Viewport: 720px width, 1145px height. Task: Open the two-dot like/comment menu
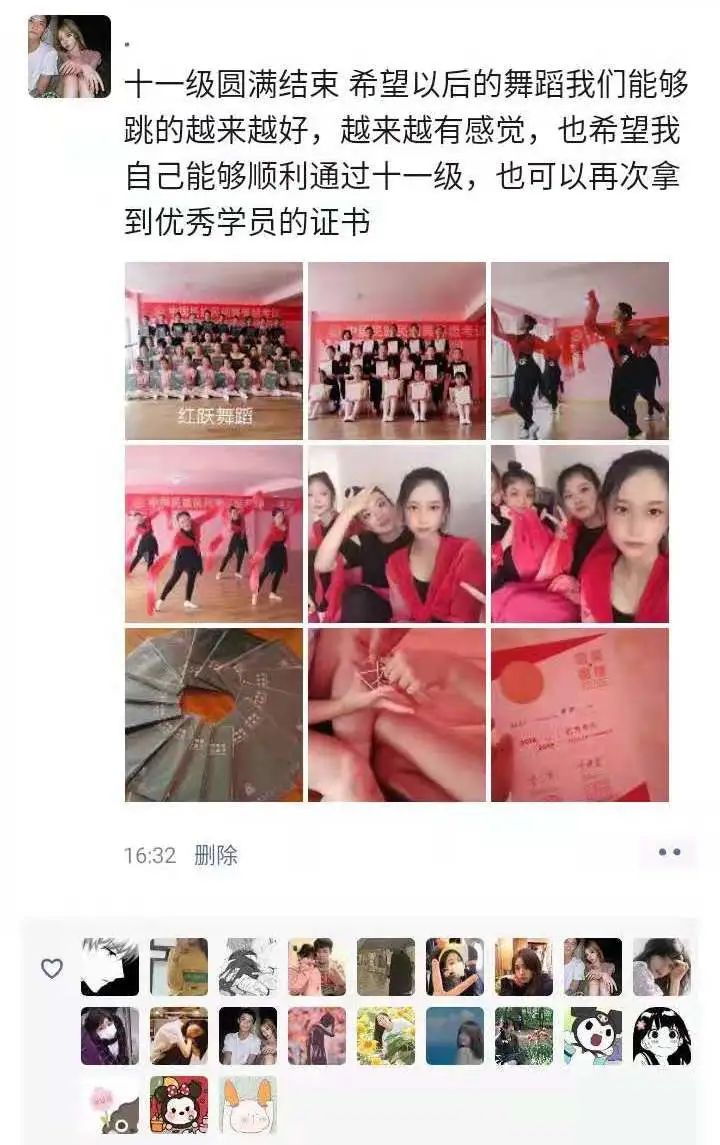tap(669, 853)
